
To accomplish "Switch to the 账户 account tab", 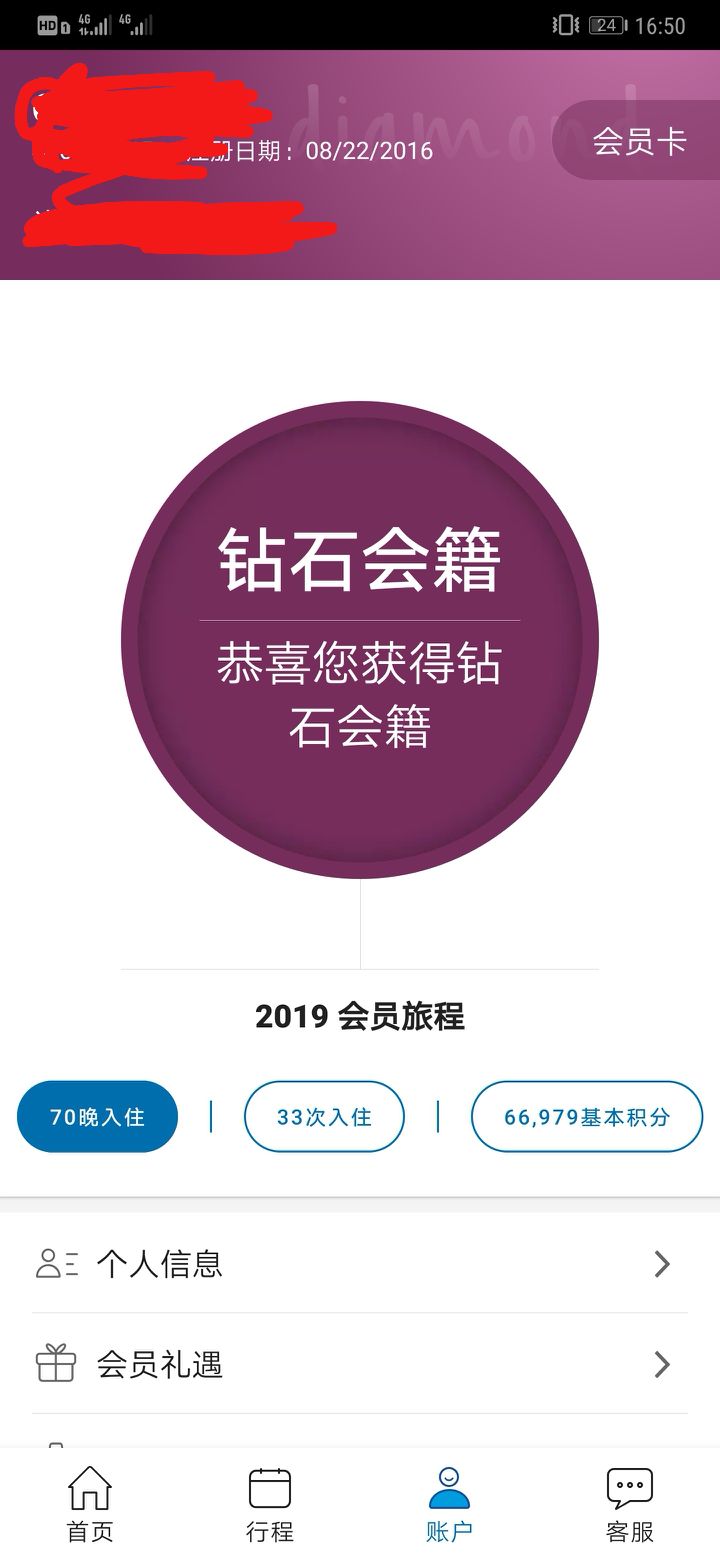I will click(449, 1504).
